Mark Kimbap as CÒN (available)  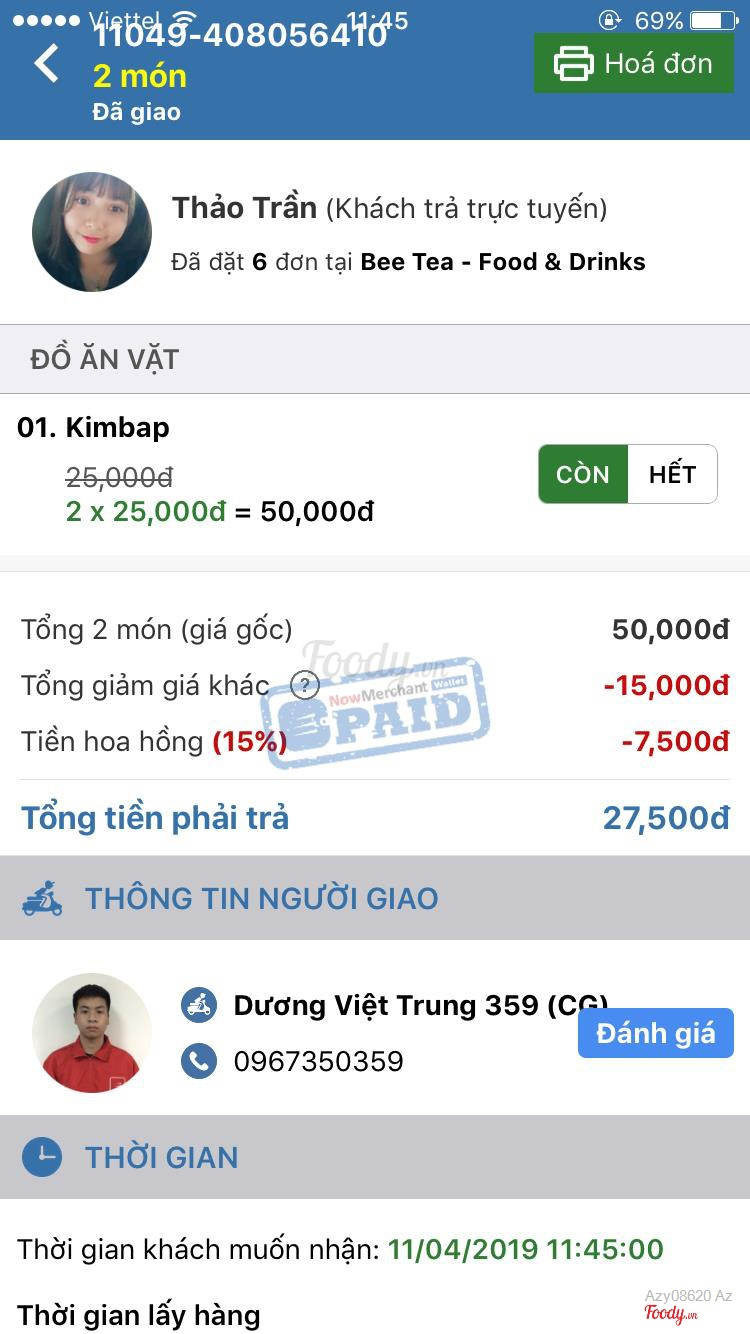click(583, 474)
